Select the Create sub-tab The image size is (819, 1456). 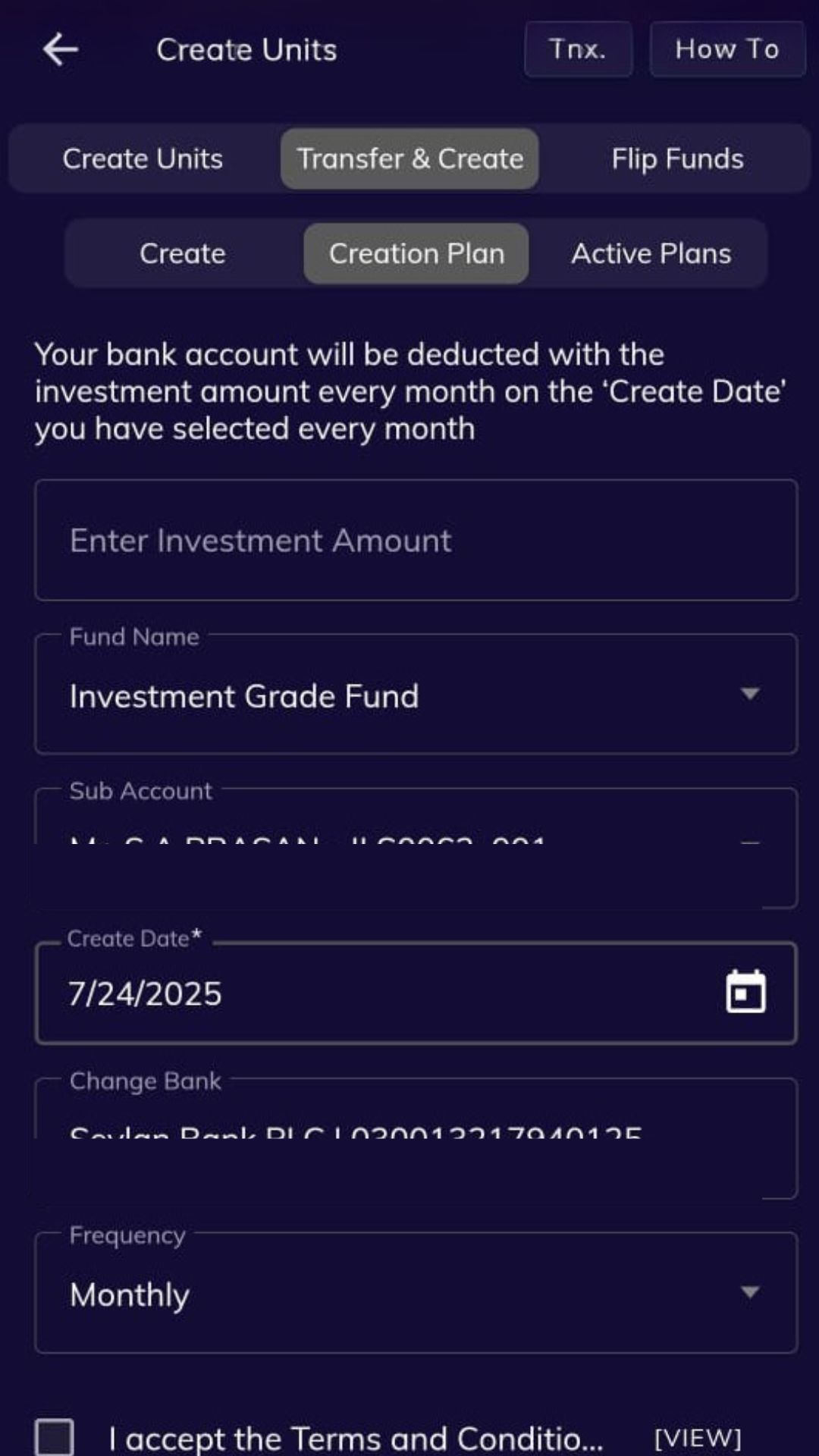[183, 253]
